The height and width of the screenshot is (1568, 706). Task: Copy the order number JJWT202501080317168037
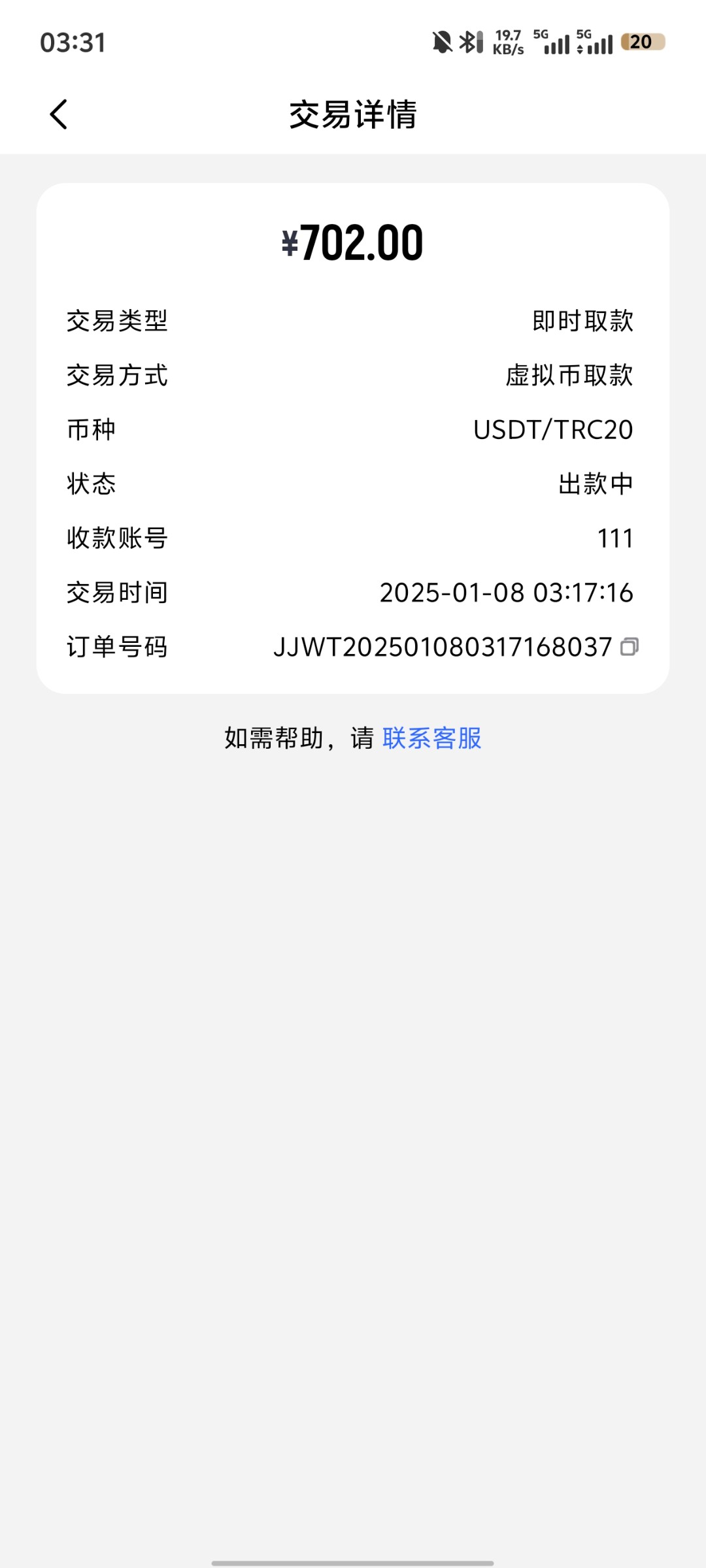click(629, 647)
